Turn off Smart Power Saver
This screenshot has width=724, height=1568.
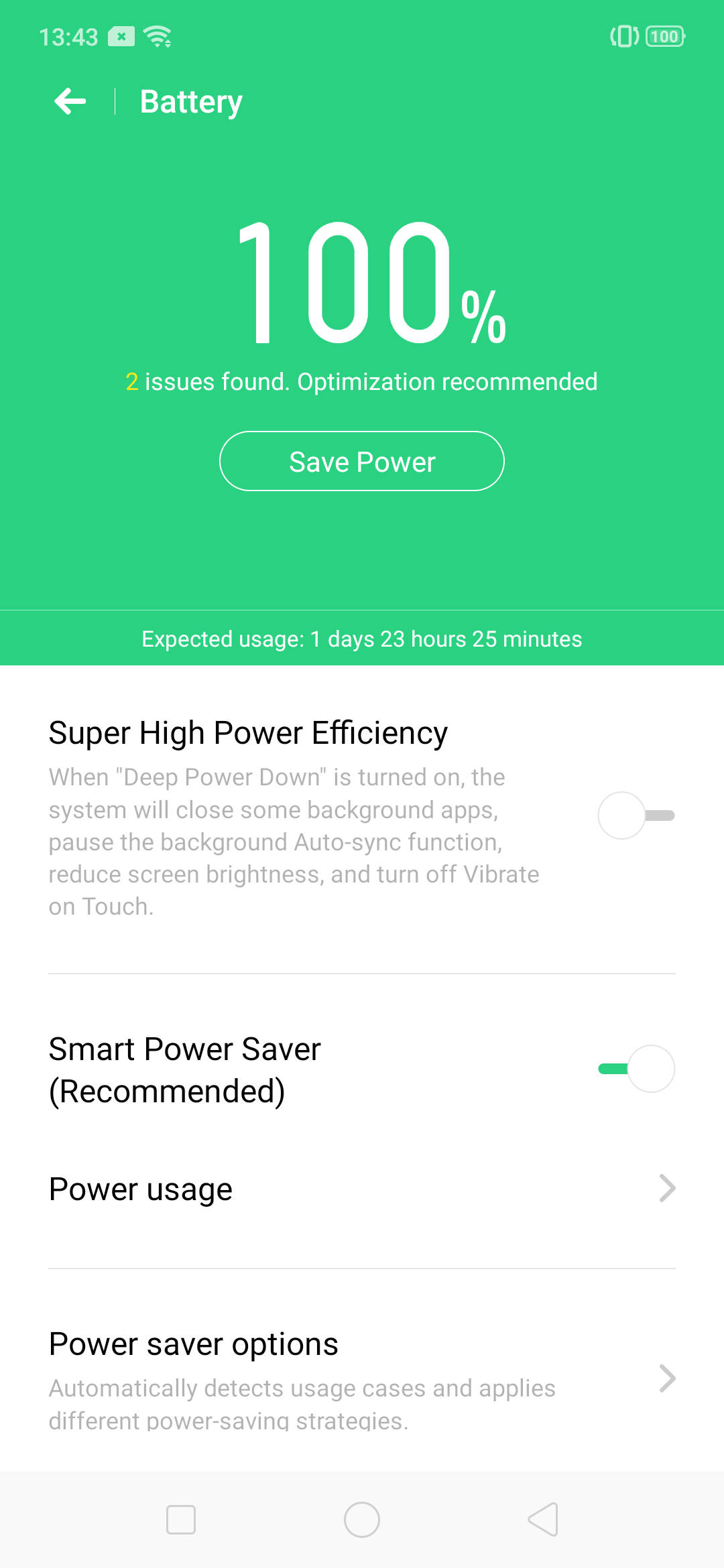(x=636, y=1069)
